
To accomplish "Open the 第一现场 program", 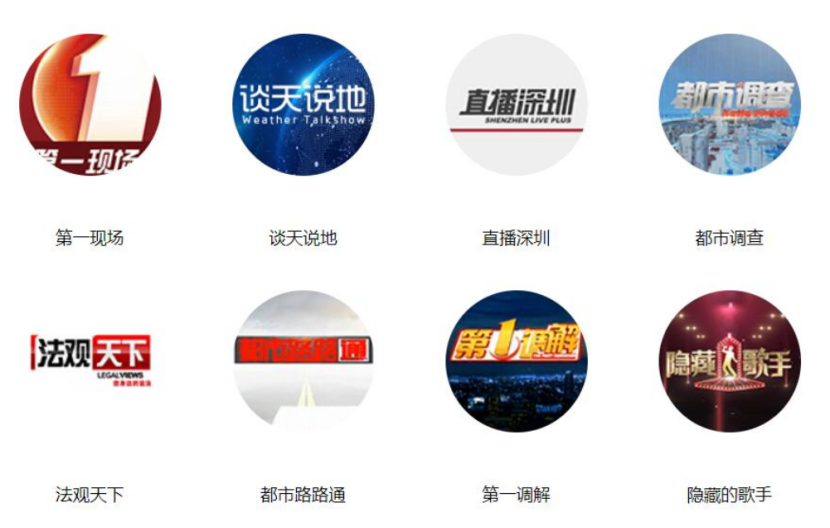I will (90, 105).
